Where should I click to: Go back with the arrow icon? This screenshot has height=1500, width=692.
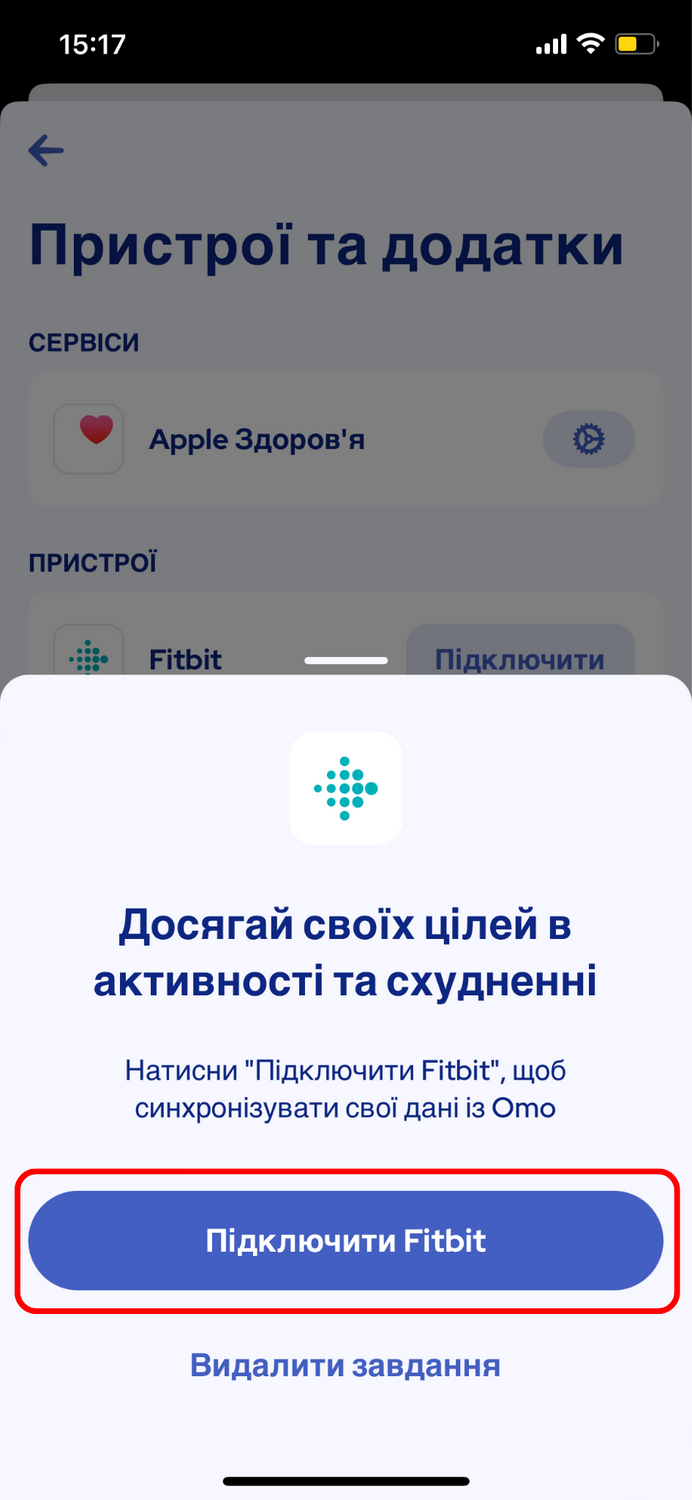(x=46, y=152)
